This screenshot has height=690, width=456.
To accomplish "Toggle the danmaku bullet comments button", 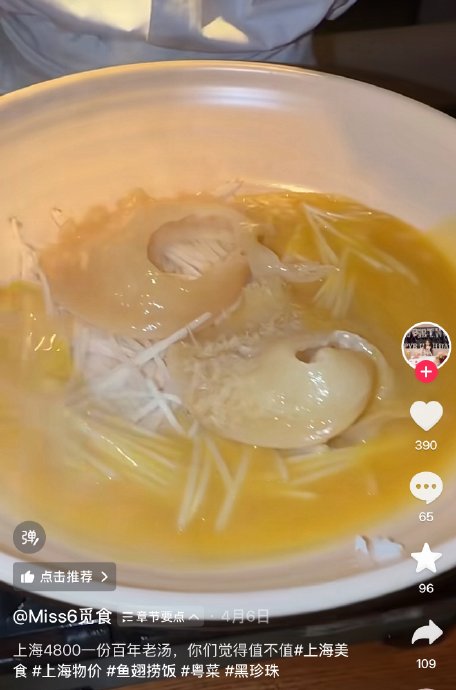I will pos(29,537).
